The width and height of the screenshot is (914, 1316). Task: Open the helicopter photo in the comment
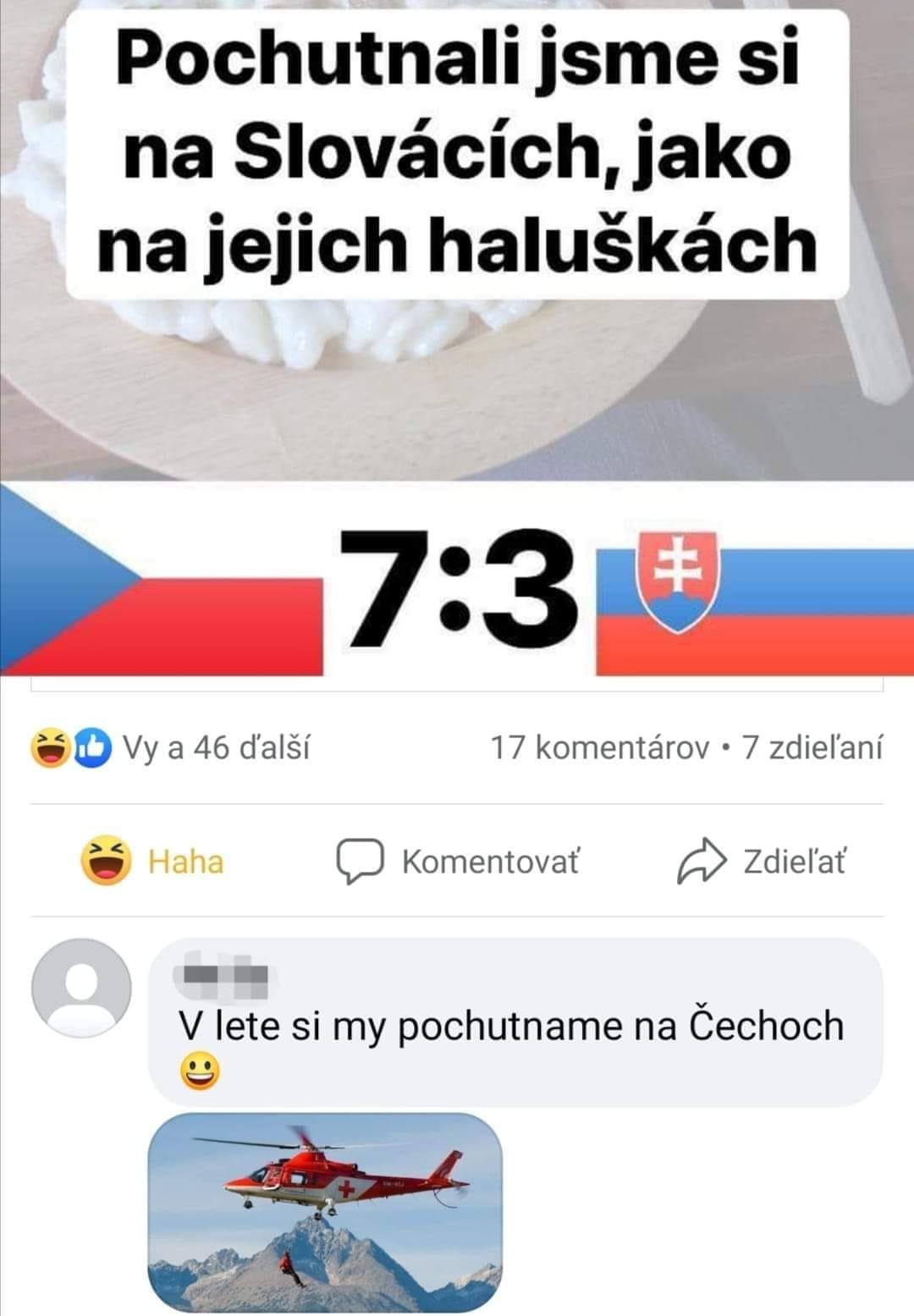pyautogui.click(x=325, y=1212)
